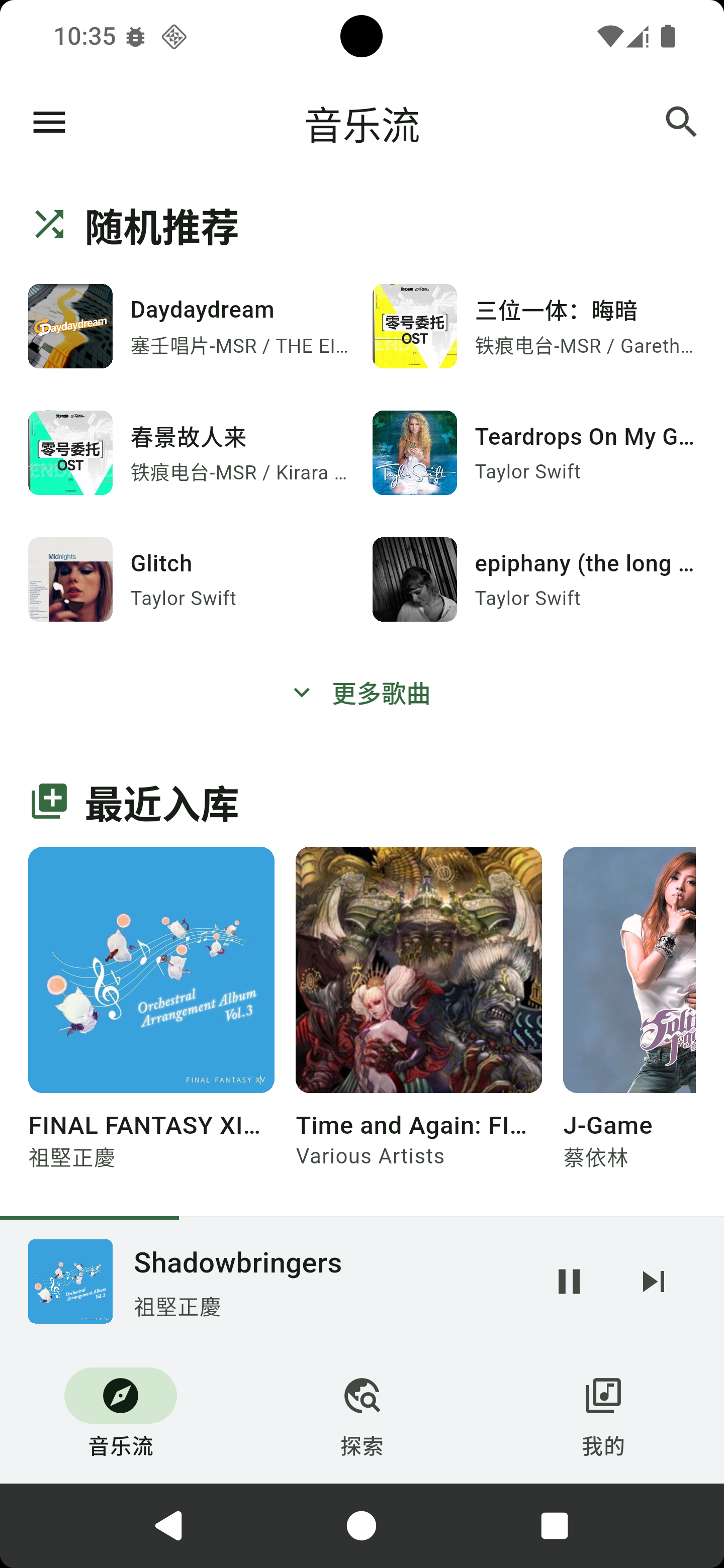
Task: Open the J-Game album by 蔡依林
Action: (629, 969)
